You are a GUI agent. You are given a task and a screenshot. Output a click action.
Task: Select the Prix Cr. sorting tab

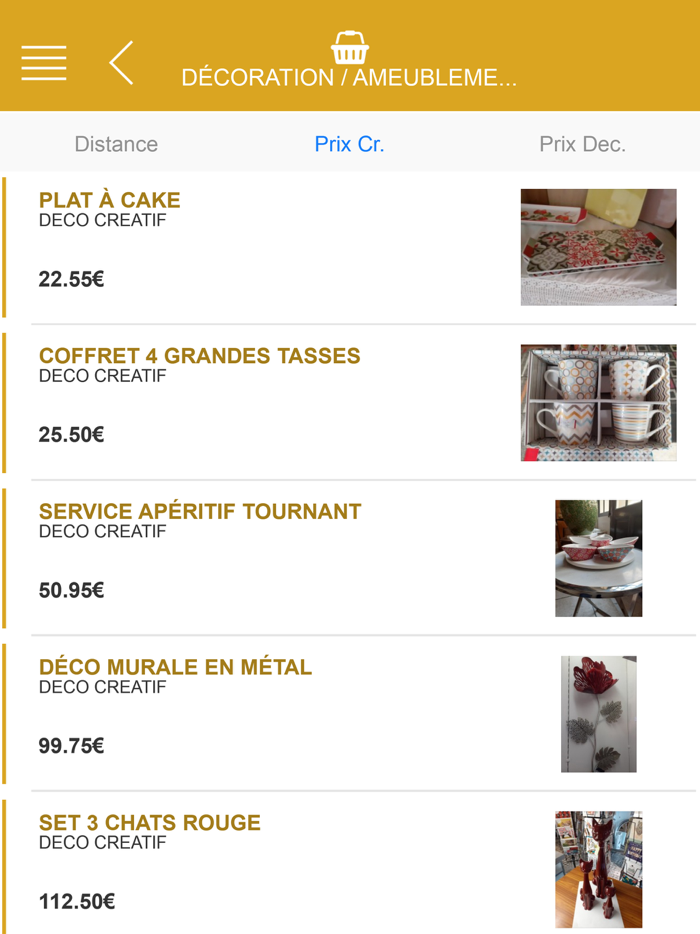349,144
